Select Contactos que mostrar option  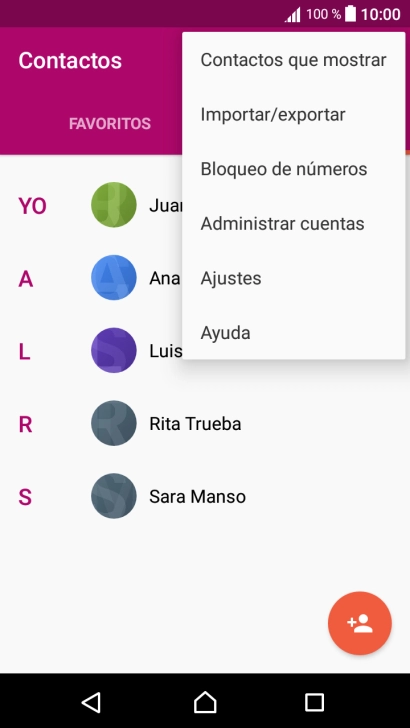[x=293, y=60]
